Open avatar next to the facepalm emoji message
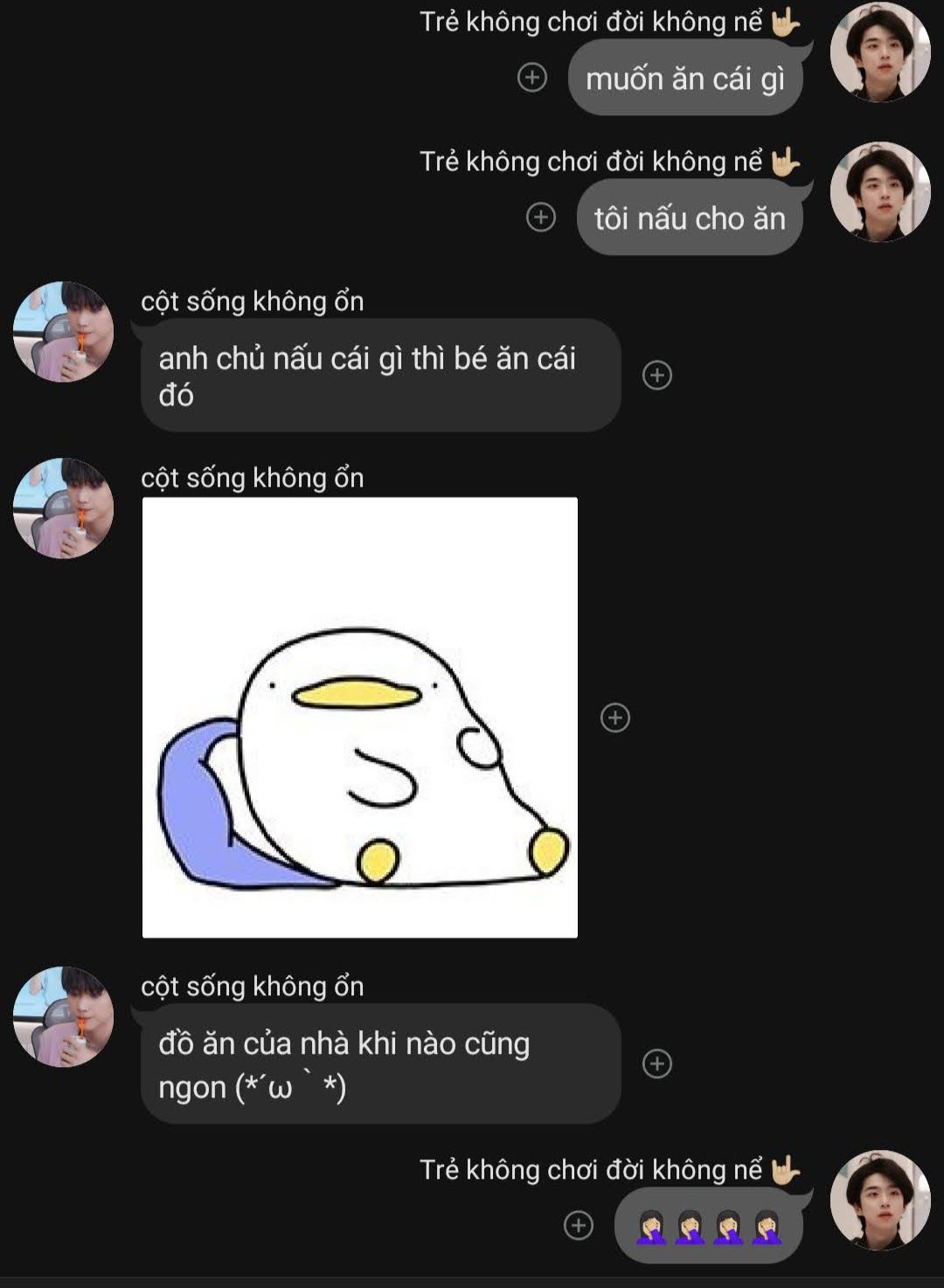The width and height of the screenshot is (944, 1288). (880, 1200)
